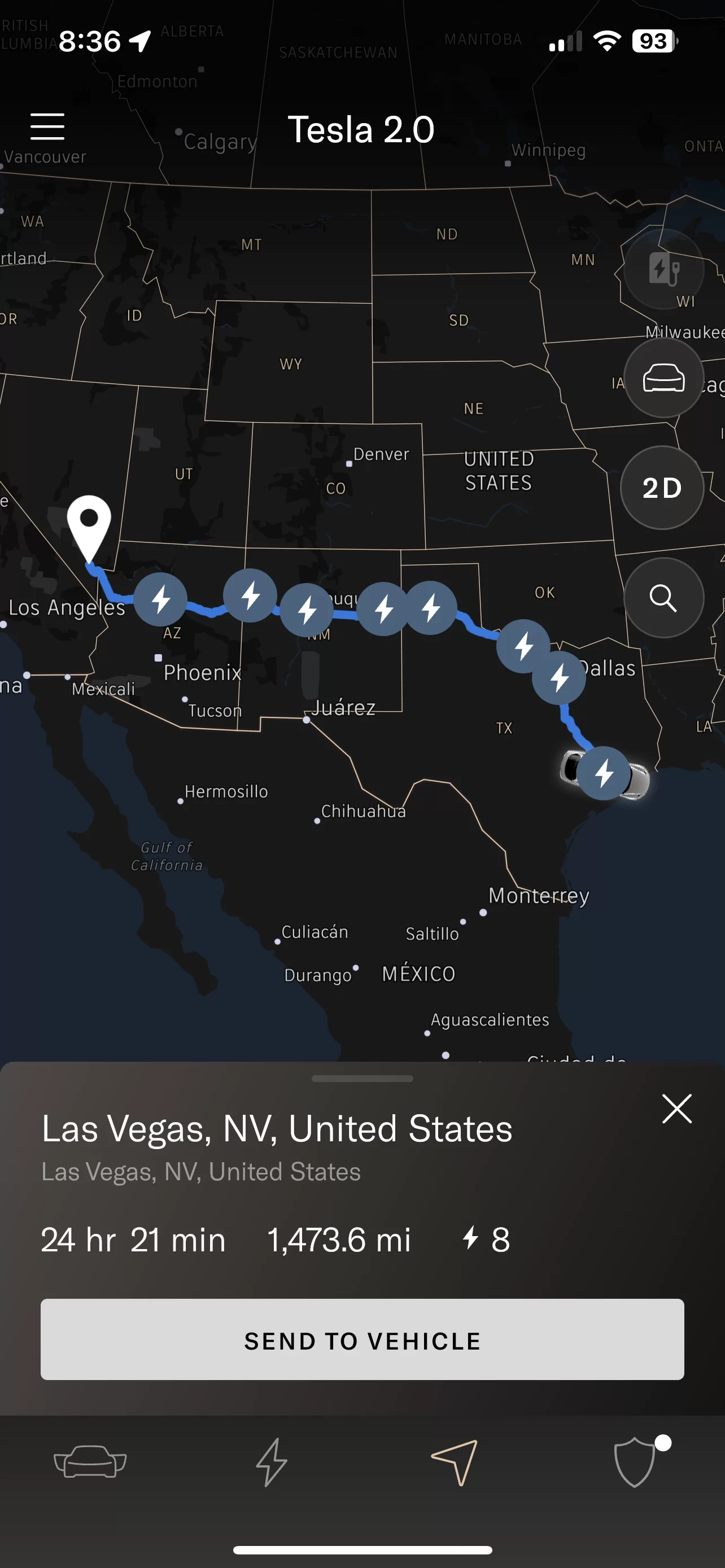Select the charging stop at the vehicle

point(603,773)
